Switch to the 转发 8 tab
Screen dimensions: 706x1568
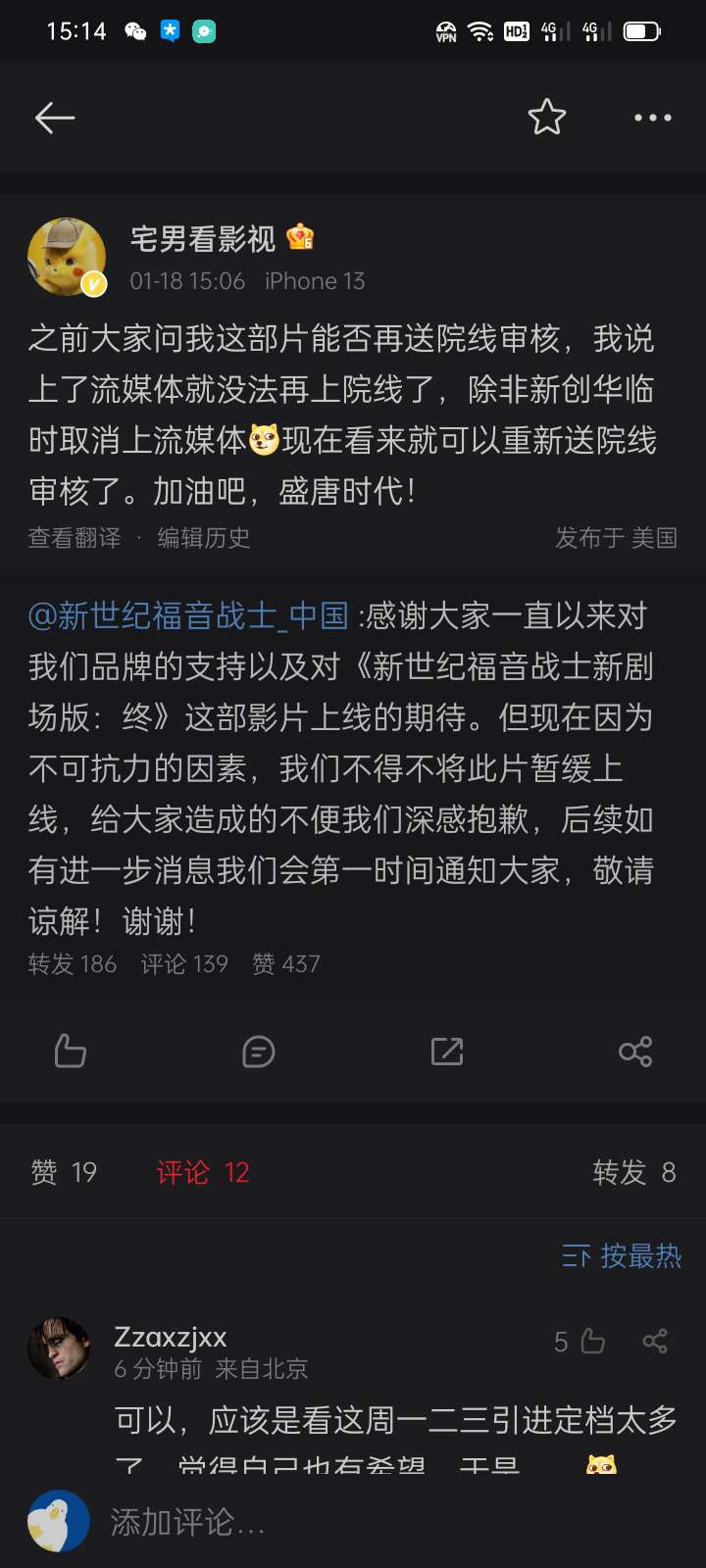[633, 1172]
